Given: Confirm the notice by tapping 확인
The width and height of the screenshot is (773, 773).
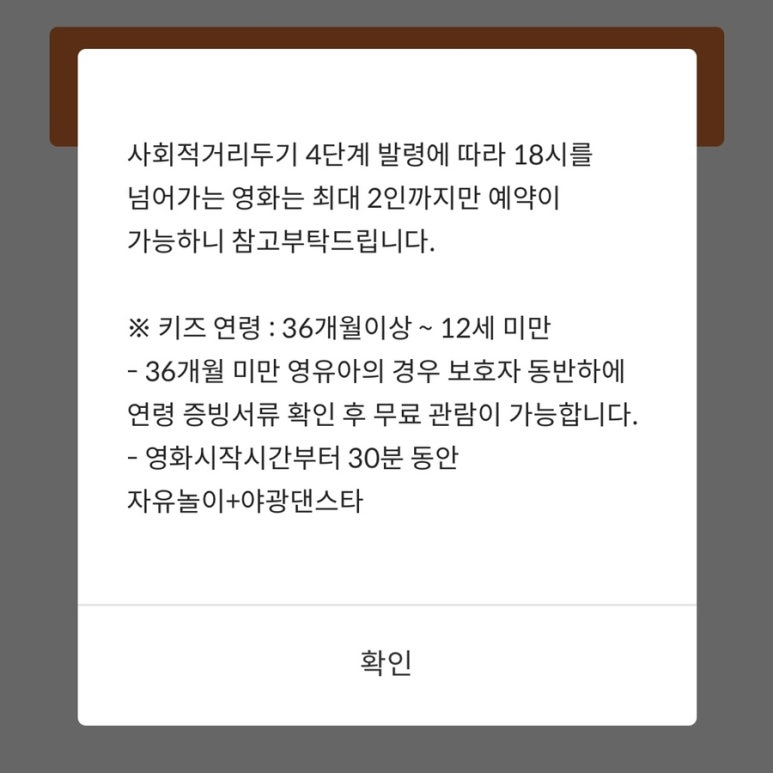Looking at the screenshot, I should click(x=386, y=663).
